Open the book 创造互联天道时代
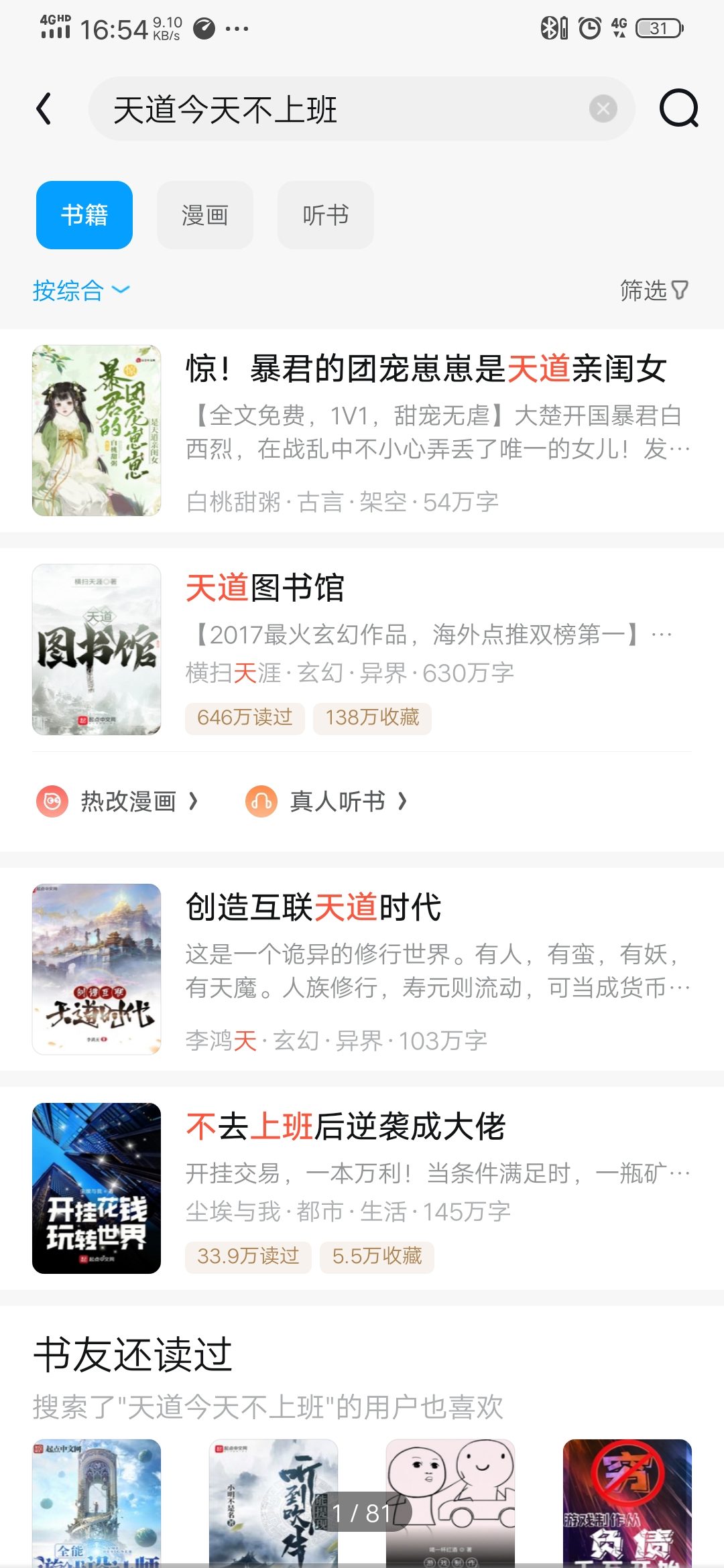 pos(313,907)
